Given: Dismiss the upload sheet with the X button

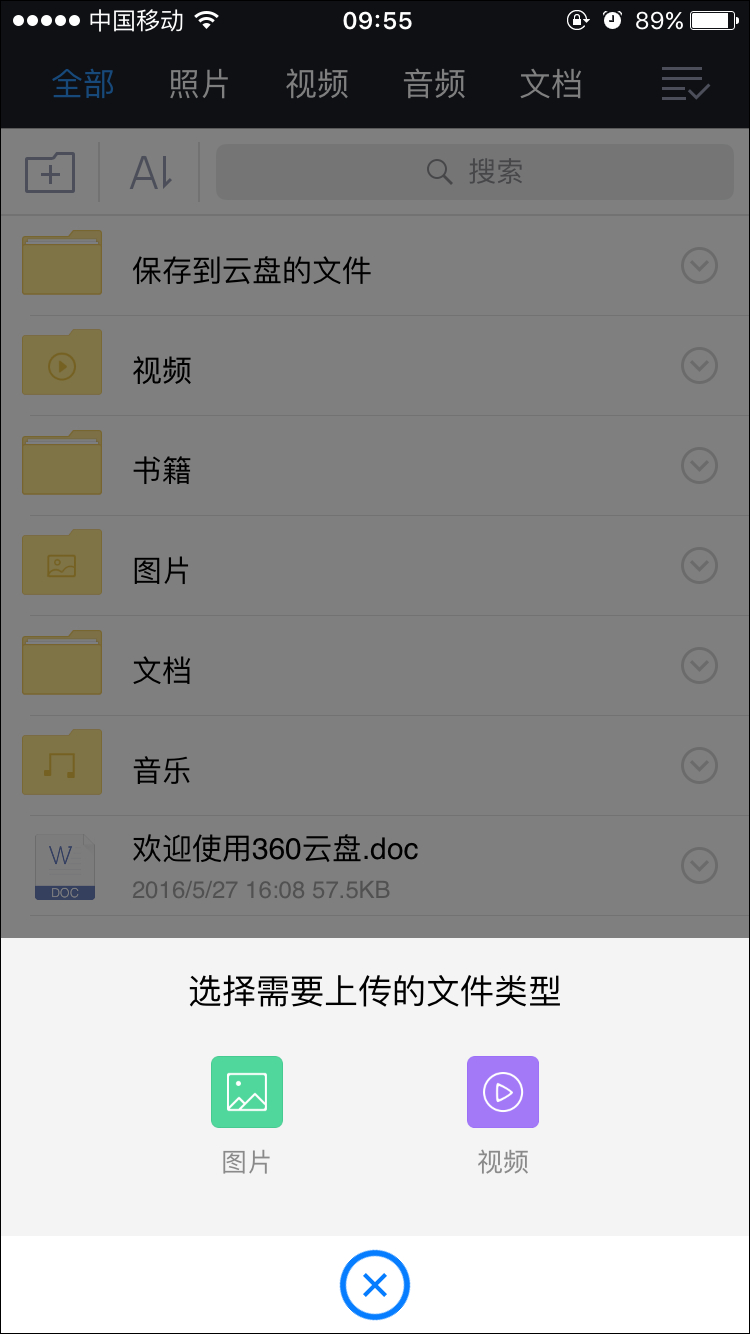Looking at the screenshot, I should click(x=375, y=1284).
